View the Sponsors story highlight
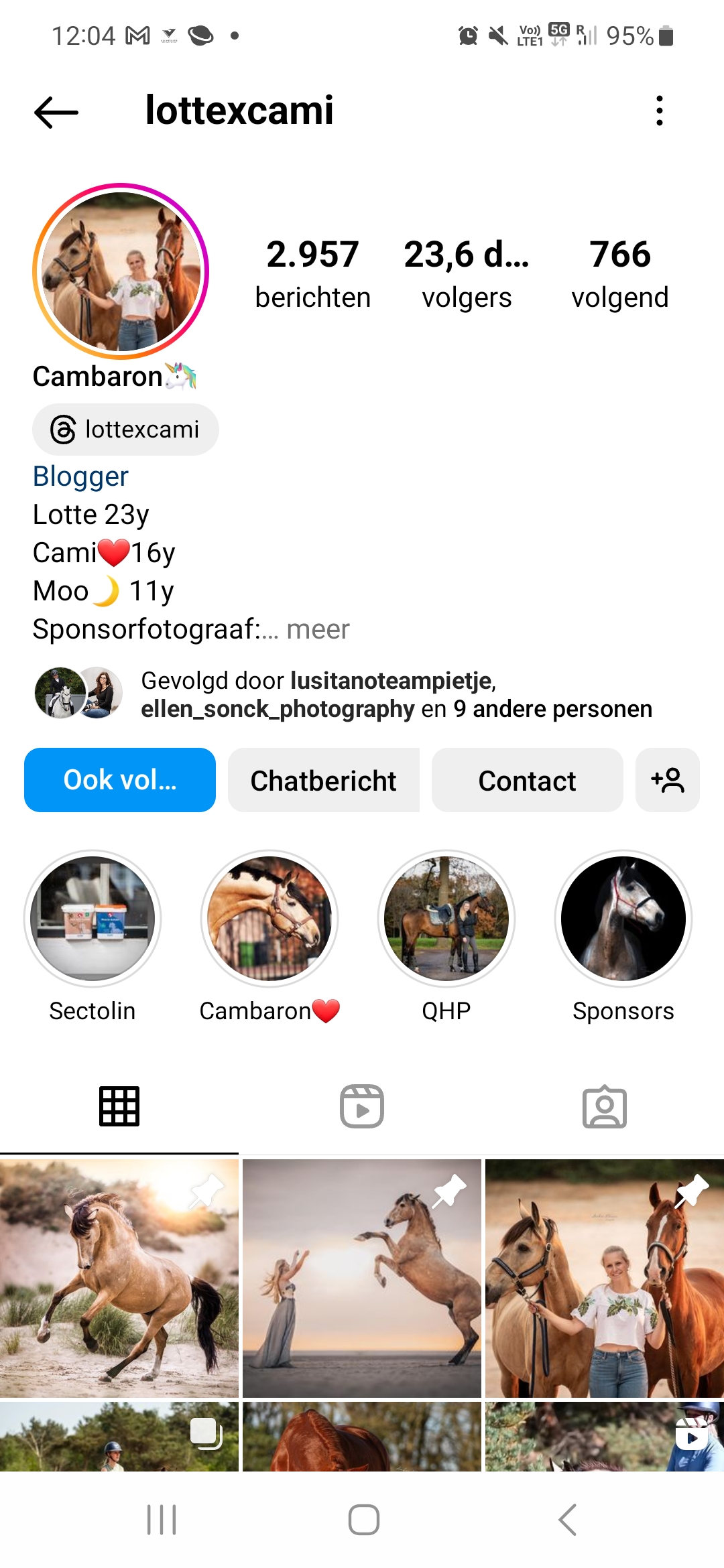This screenshot has height=1568, width=724. click(x=623, y=919)
